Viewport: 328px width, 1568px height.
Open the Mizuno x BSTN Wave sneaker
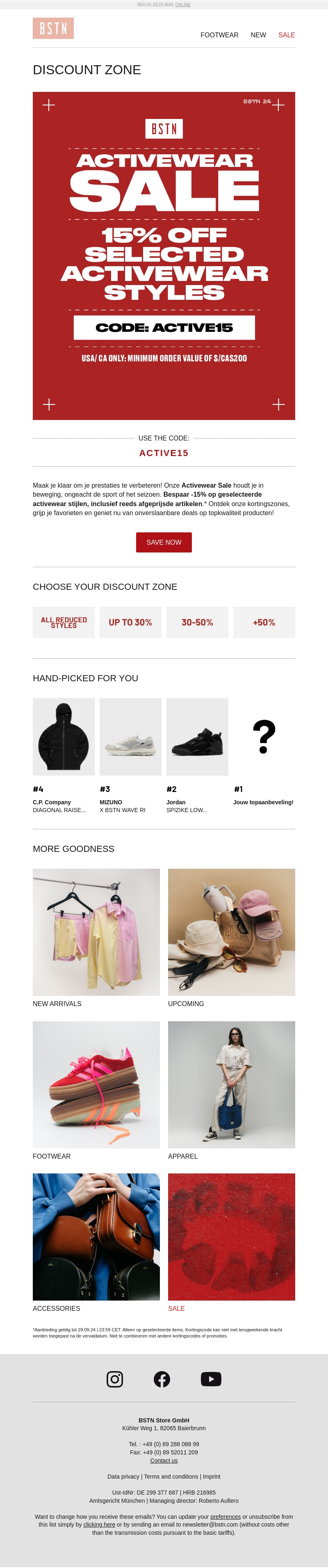[x=130, y=737]
